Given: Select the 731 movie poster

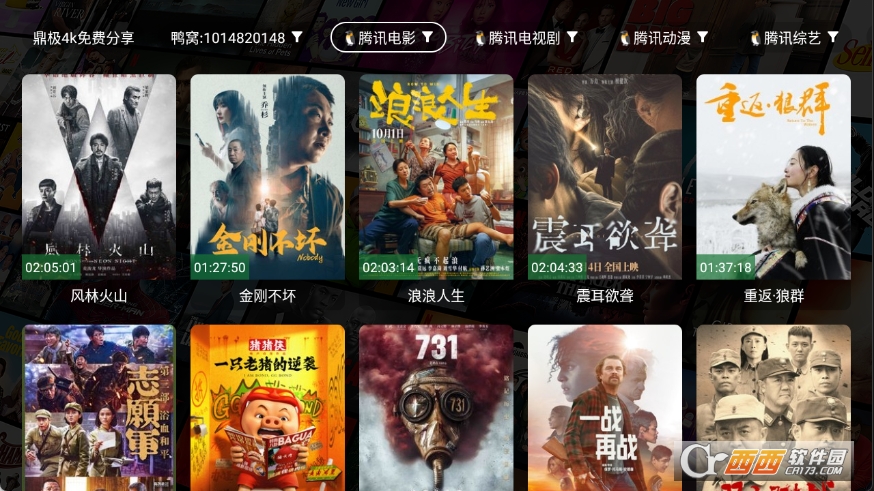Looking at the screenshot, I should 436,407.
